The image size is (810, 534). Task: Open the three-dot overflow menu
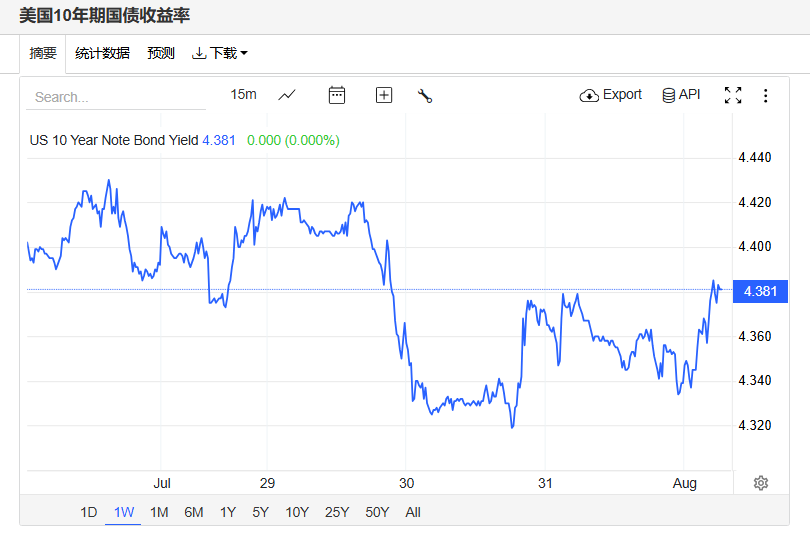click(766, 96)
